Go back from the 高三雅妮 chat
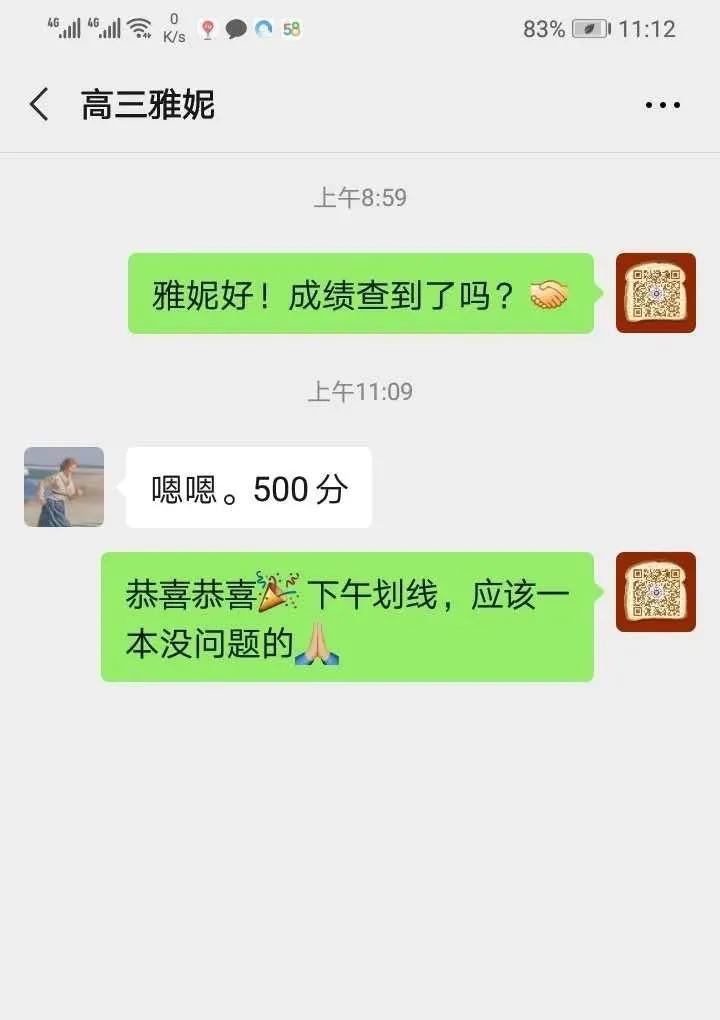720x1020 pixels. click(x=39, y=105)
